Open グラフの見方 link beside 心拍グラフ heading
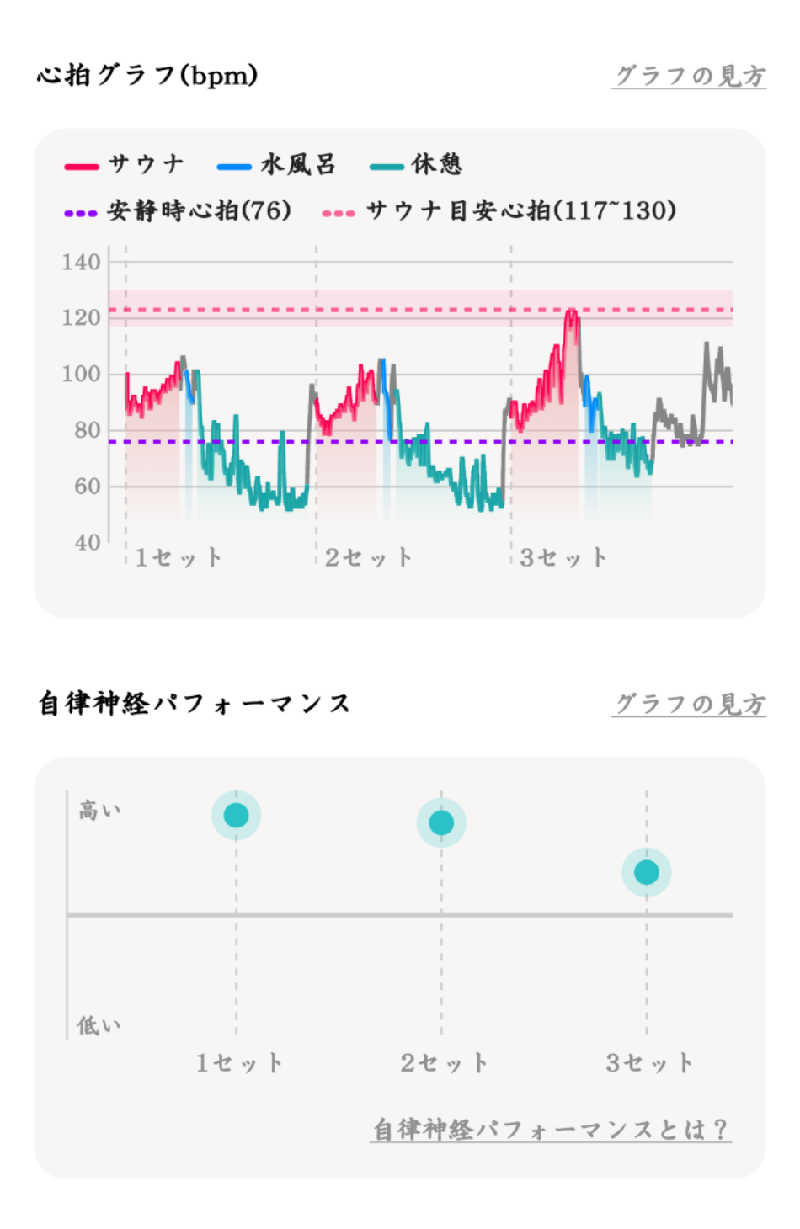800x1229 pixels. coord(689,76)
